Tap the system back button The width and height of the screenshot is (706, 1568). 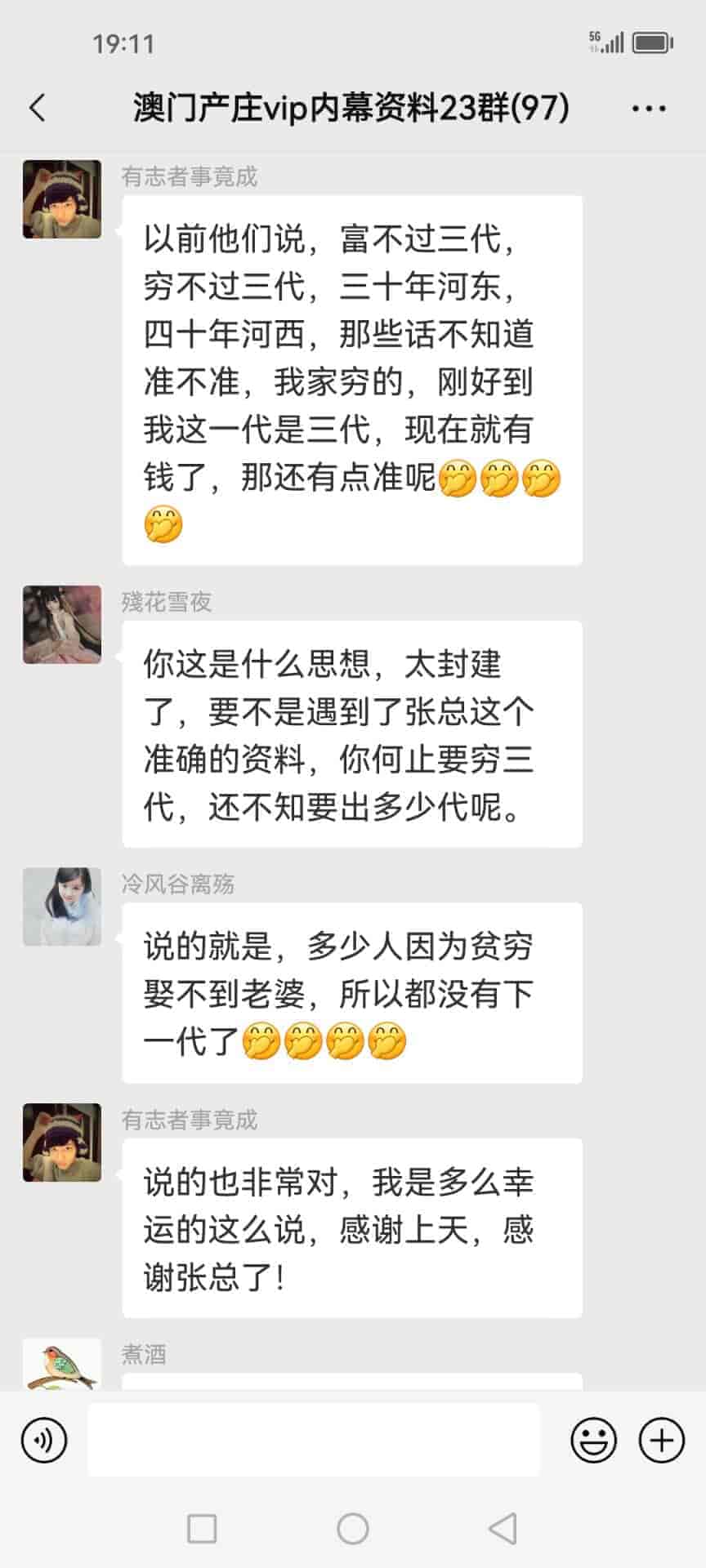coord(503,1528)
